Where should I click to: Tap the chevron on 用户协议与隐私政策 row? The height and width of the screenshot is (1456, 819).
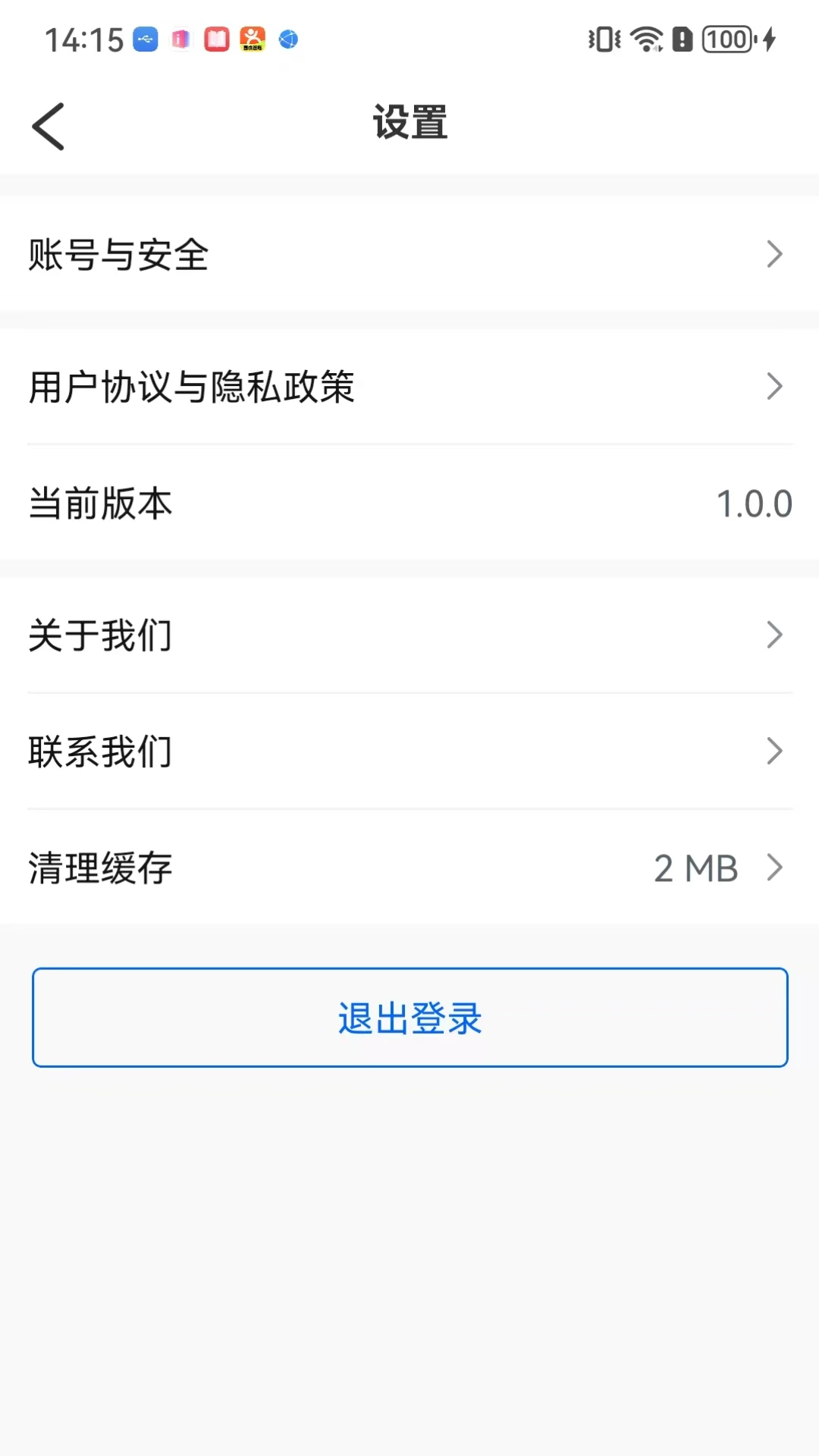coord(774,387)
